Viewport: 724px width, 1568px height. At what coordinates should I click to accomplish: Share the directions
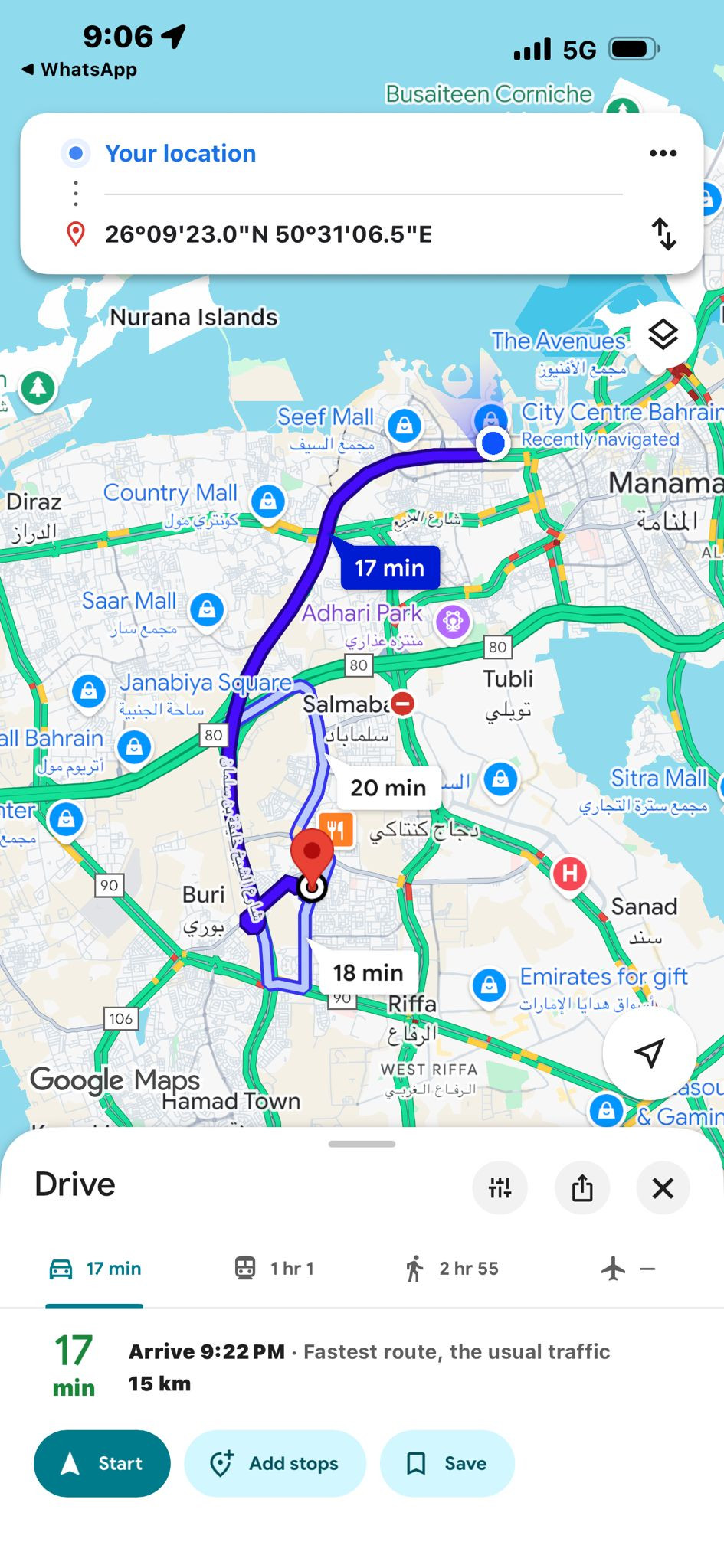pyautogui.click(x=581, y=1188)
